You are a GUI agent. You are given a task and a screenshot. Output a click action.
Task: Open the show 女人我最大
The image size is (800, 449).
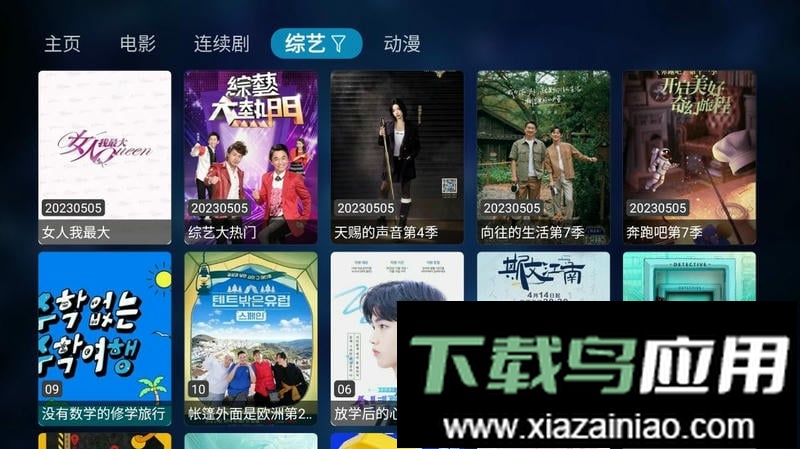pos(104,157)
